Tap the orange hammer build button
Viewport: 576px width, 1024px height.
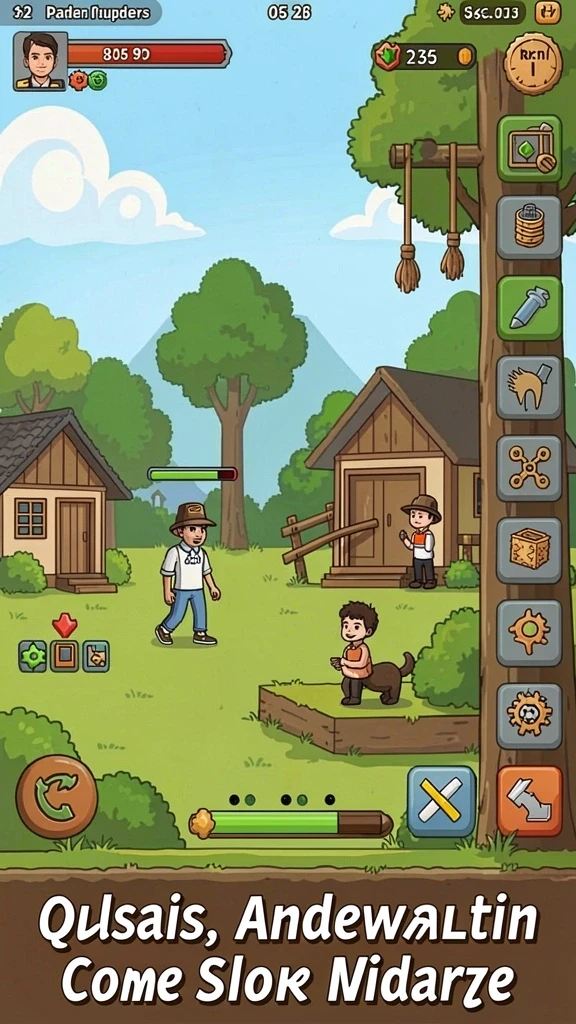530,801
